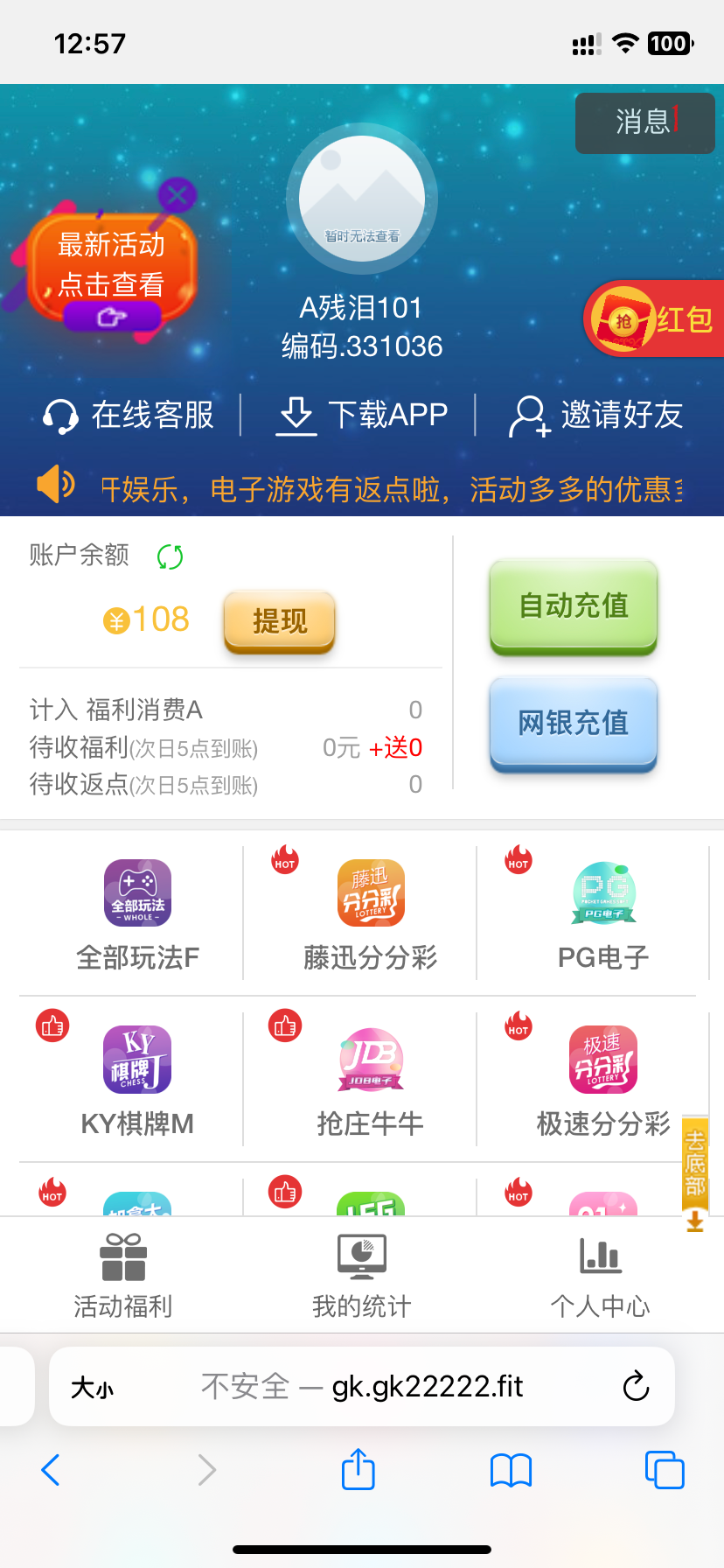Image resolution: width=724 pixels, height=1568 pixels.
Task: Tap the 去底部 go-to-bottom shortcut
Action: 693,1164
